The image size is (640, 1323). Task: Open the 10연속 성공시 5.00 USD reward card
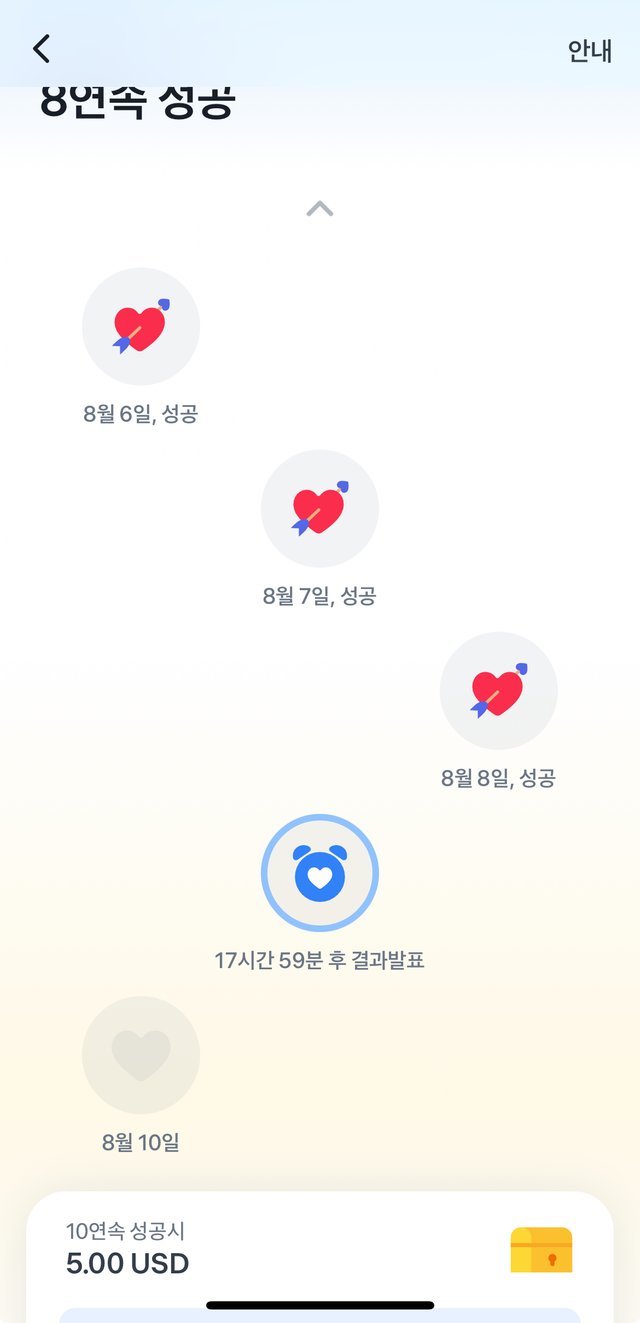(x=320, y=1250)
